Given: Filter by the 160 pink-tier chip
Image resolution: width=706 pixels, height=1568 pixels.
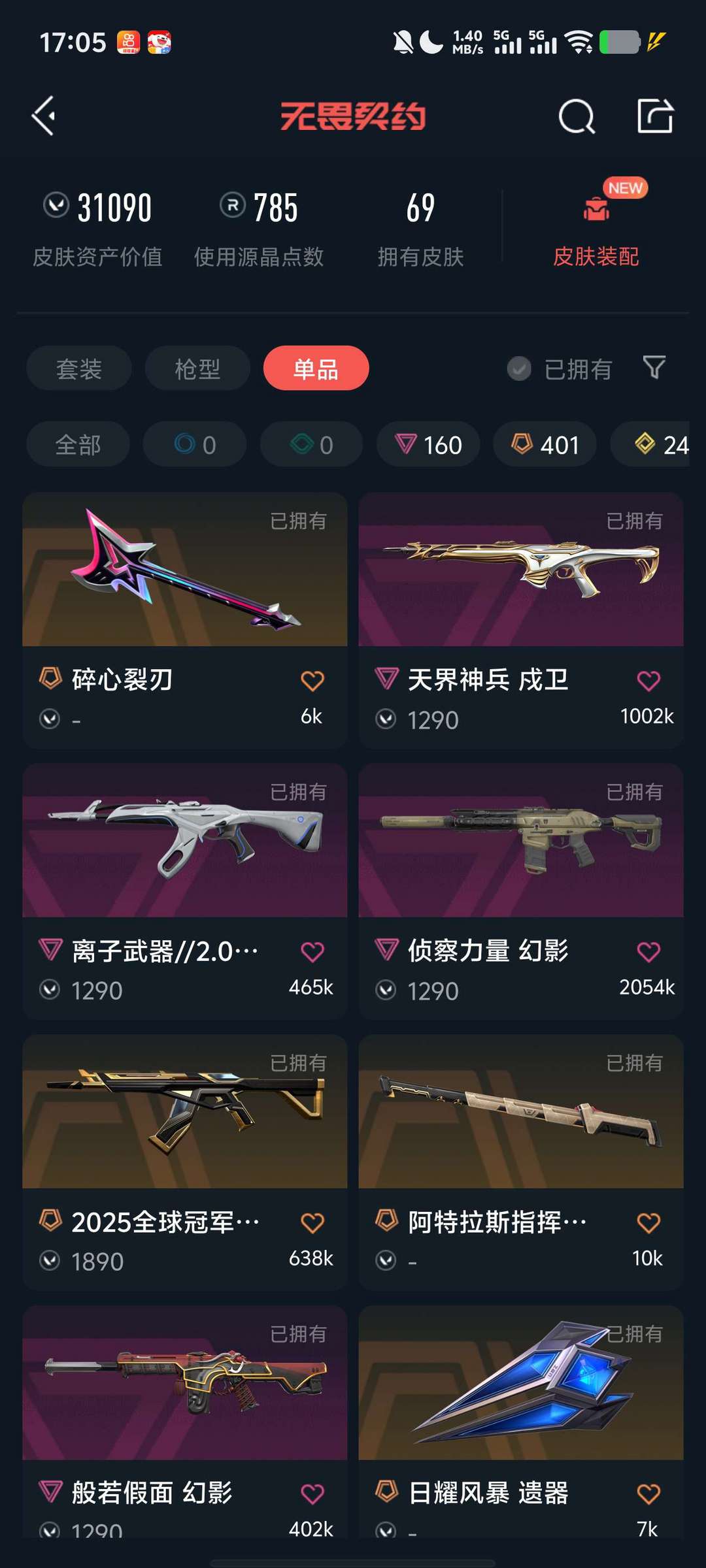Looking at the screenshot, I should 428,445.
